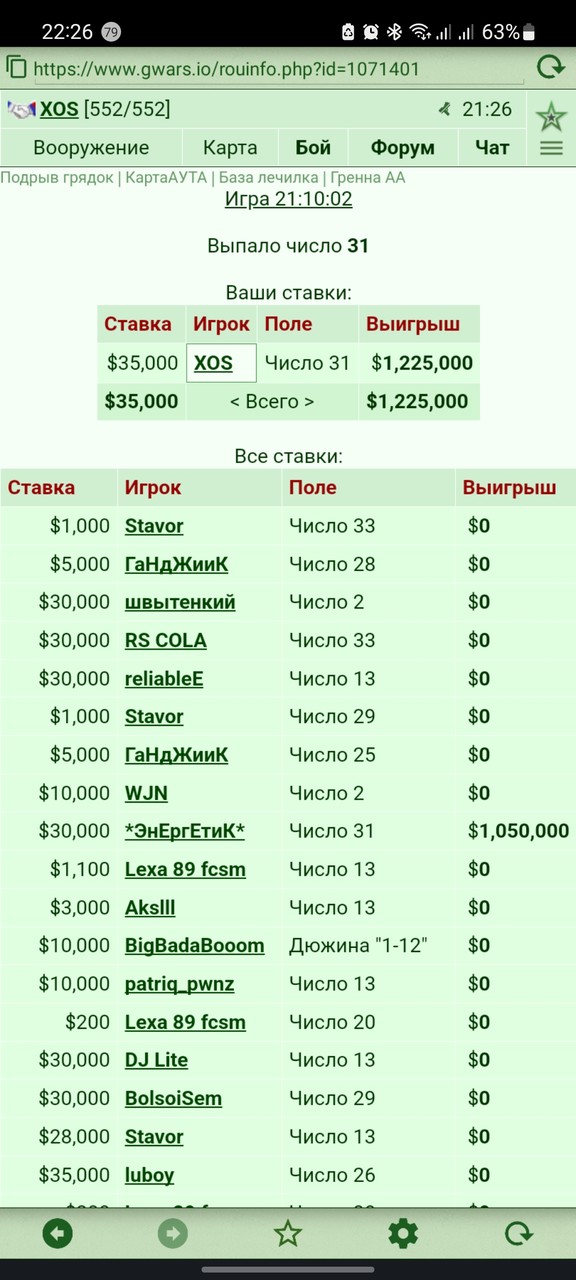Open the hamburger menu under the star
Image resolution: width=576 pixels, height=1280 pixels.
(551, 148)
